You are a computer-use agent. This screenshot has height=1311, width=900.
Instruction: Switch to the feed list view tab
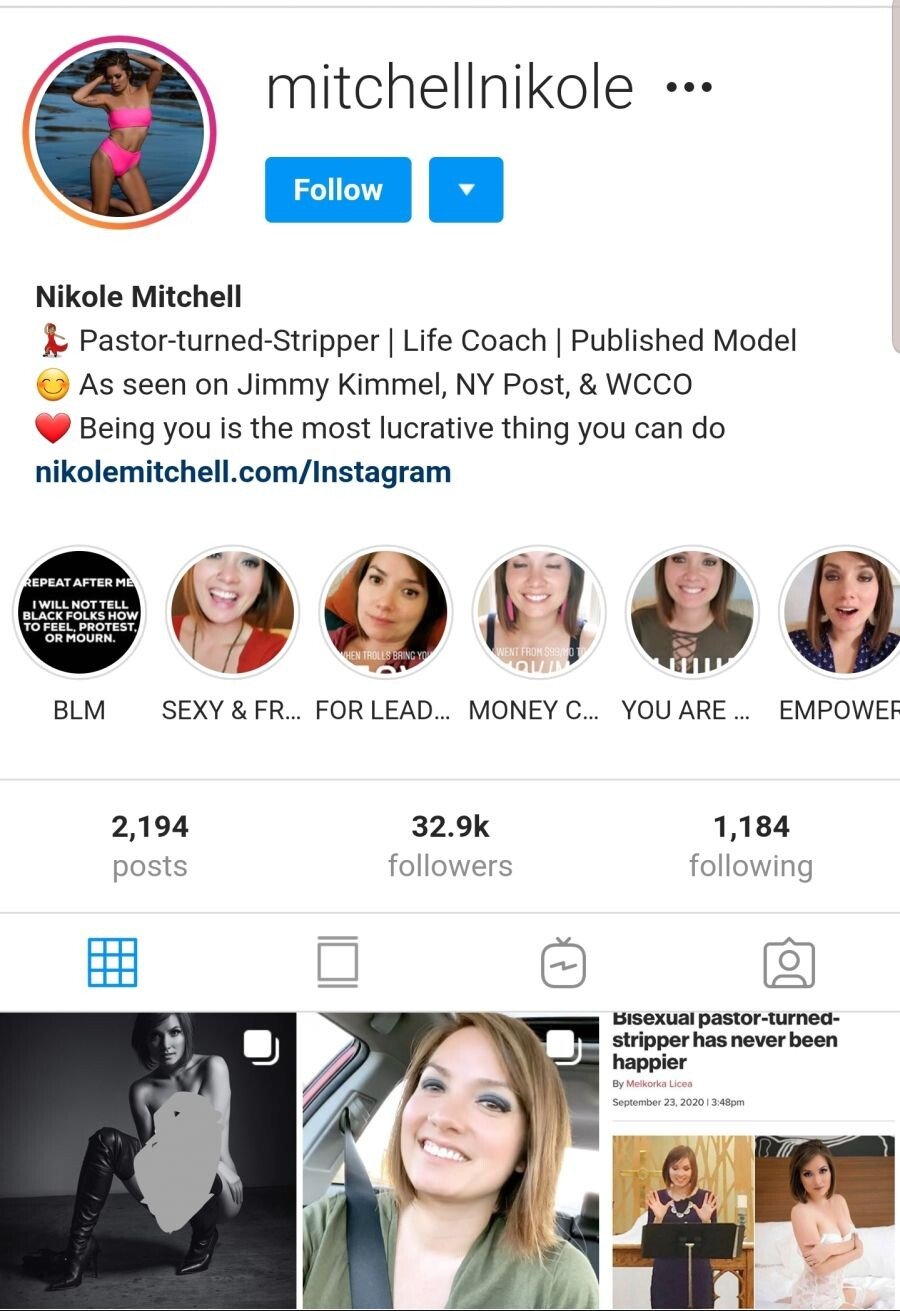tap(337, 963)
